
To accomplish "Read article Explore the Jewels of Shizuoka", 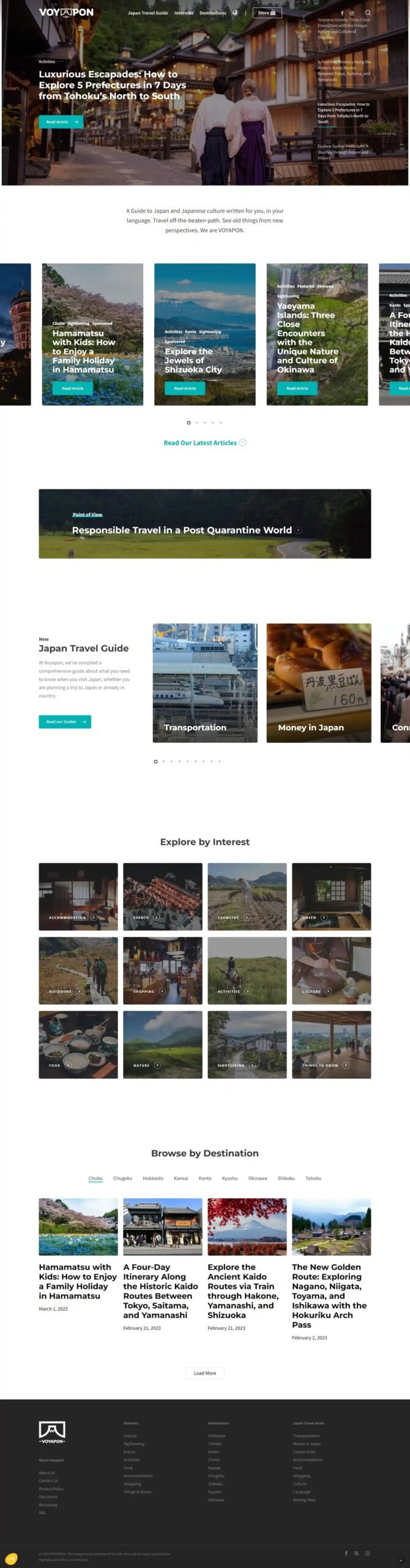I will (184, 388).
